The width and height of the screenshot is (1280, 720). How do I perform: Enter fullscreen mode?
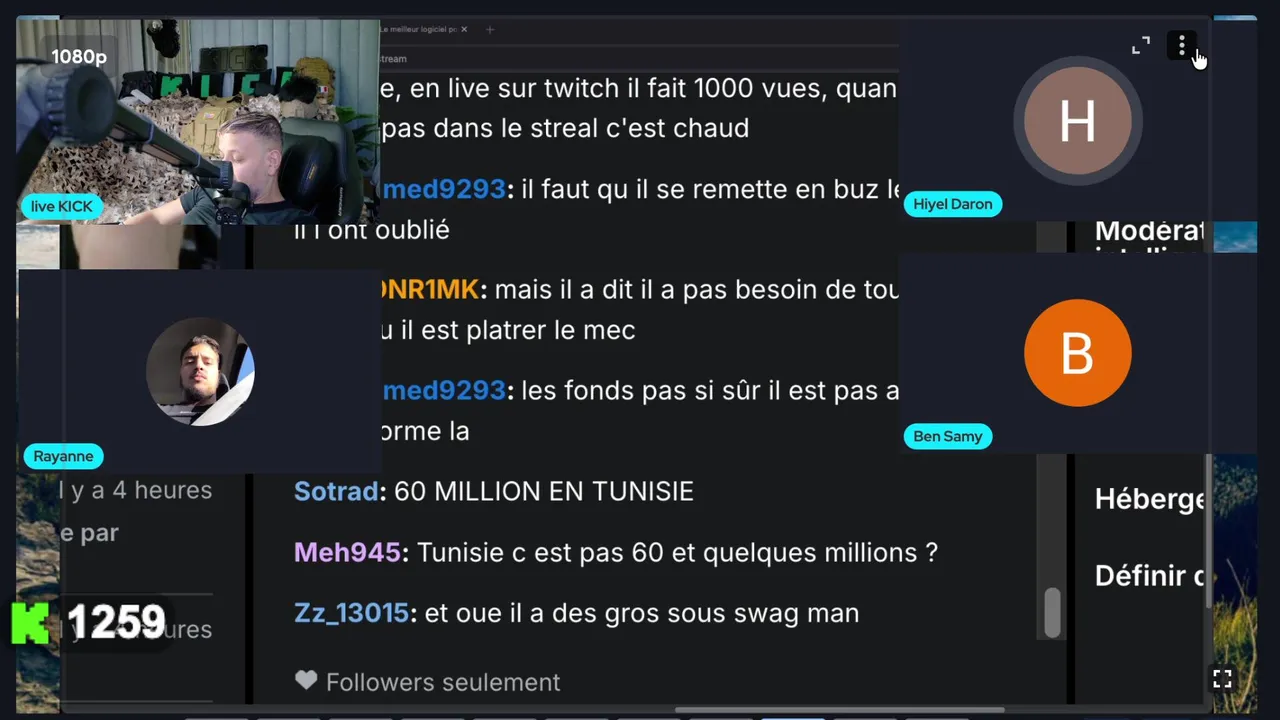click(x=1222, y=679)
